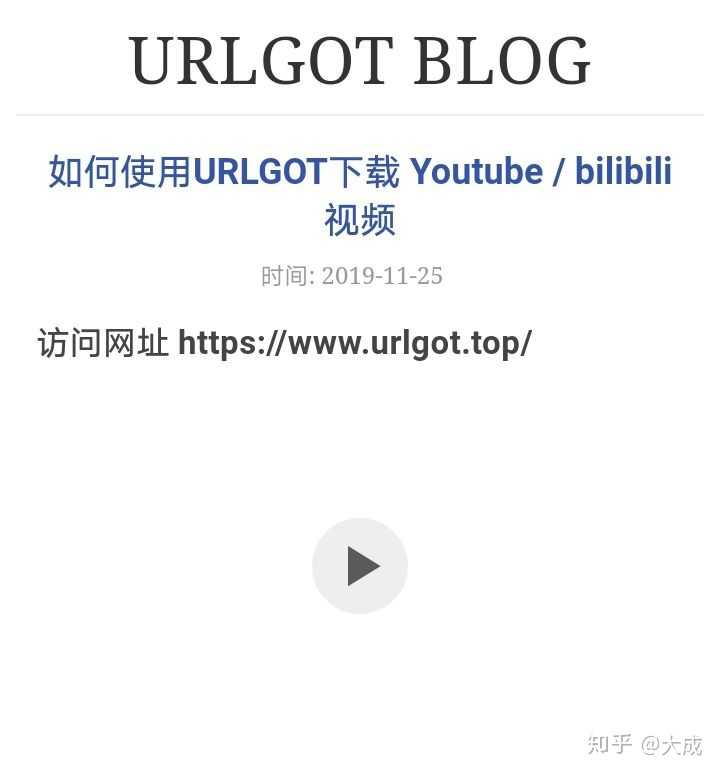This screenshot has width=720, height=775.
Task: Click the 时间 label before the date
Action: pos(283,275)
